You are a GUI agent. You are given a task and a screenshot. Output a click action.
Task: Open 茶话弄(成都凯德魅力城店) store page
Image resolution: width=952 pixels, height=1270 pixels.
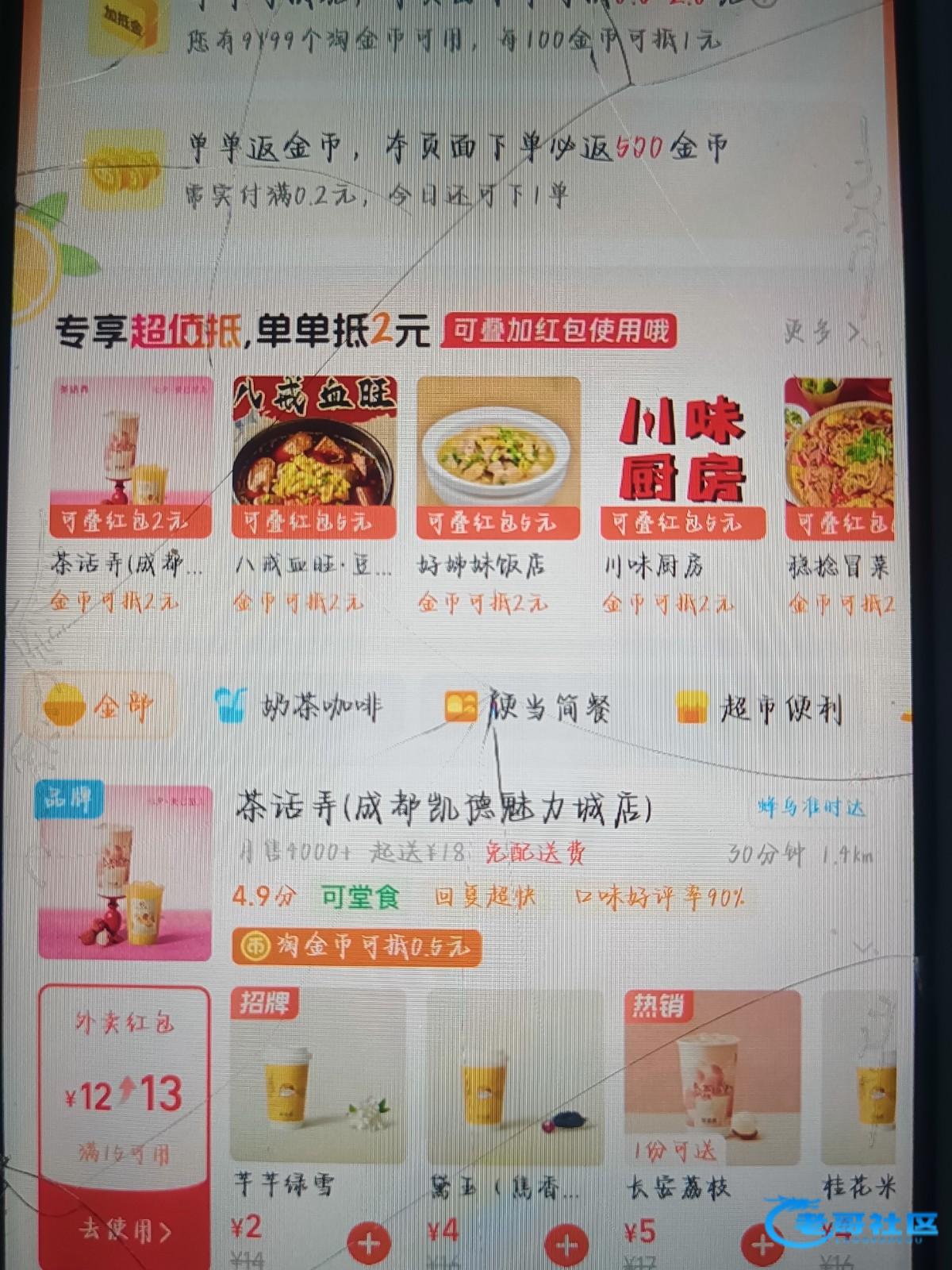[x=444, y=810]
